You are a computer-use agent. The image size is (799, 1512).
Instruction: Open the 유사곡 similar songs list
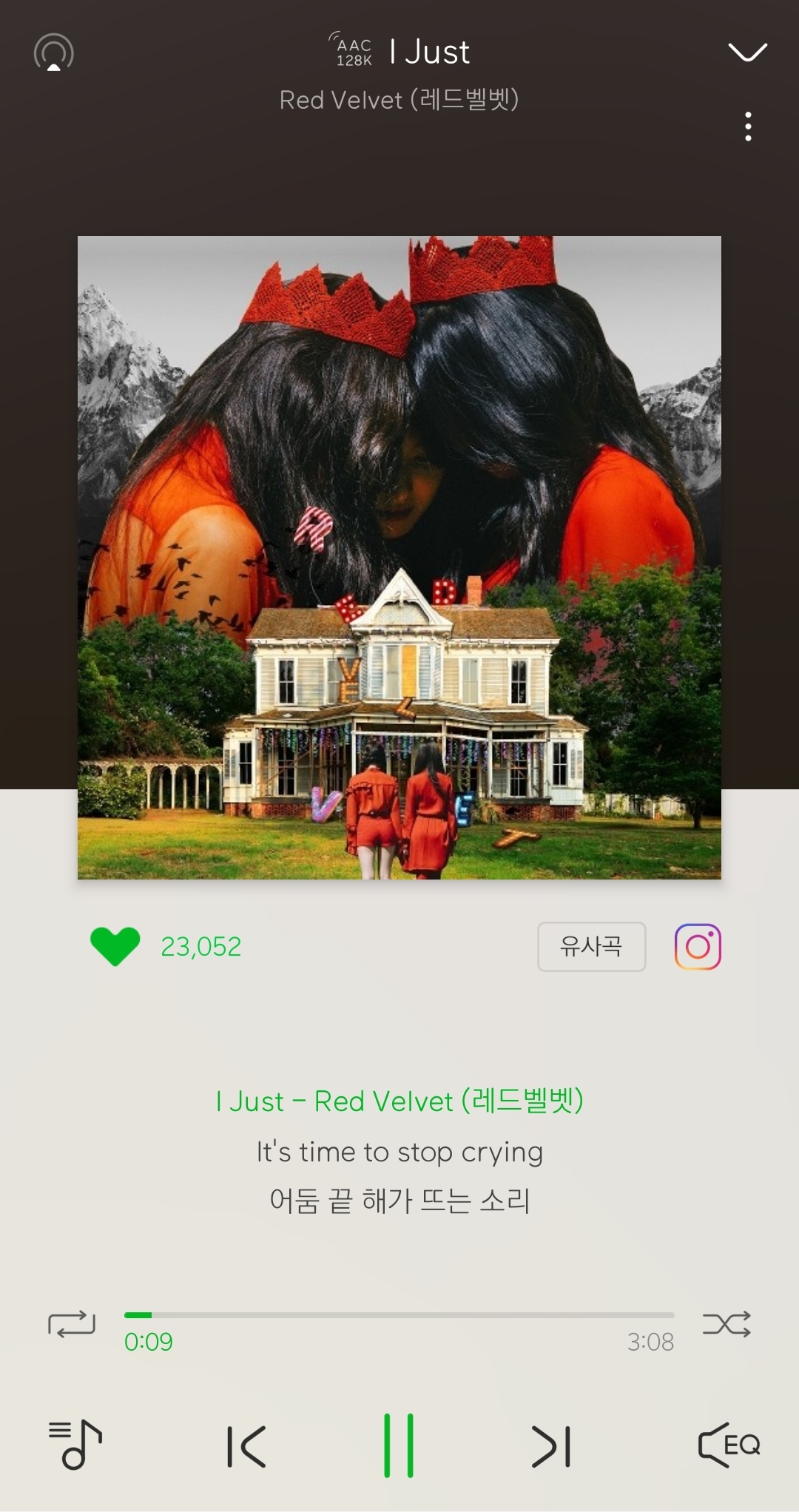(x=591, y=946)
